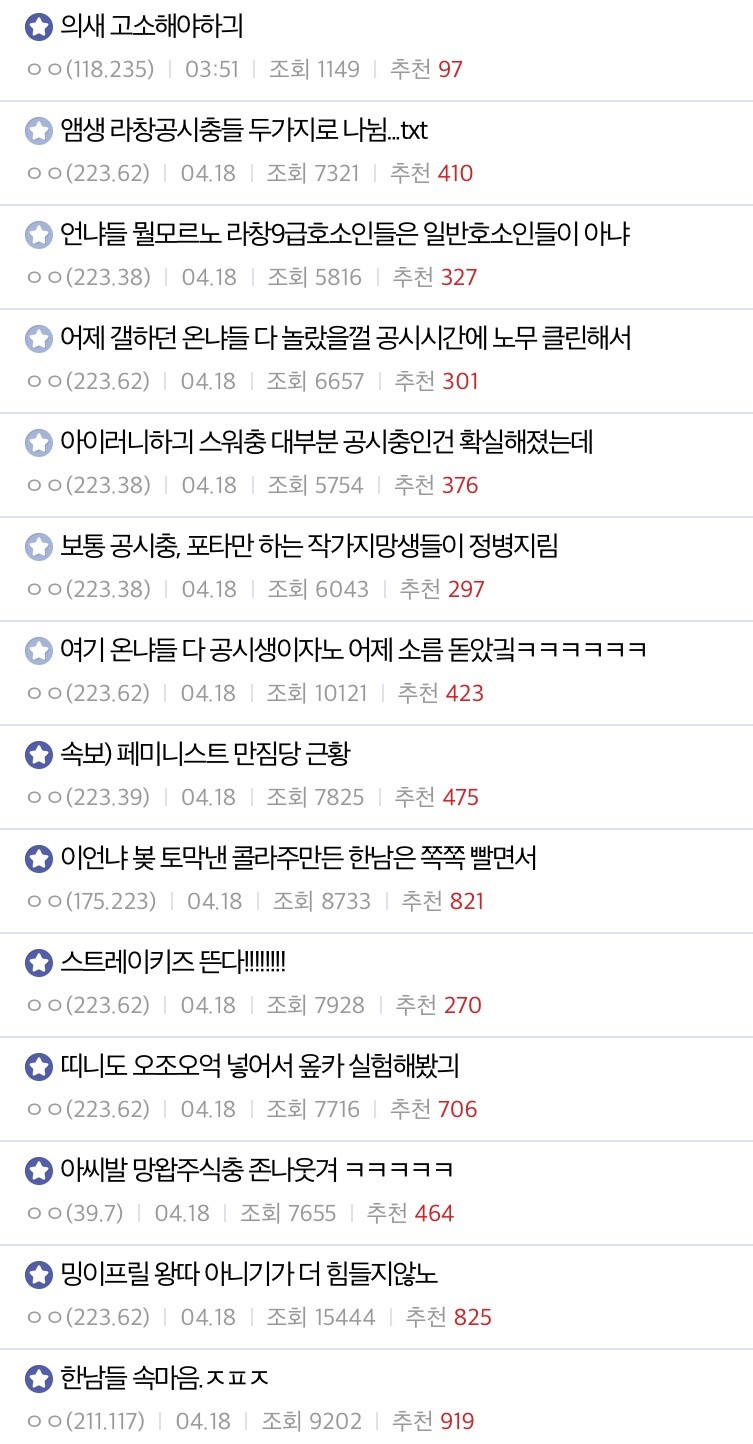Screen dimensions: 753x1444
Task: Open the post '의새 고소해야하긔'
Action: pyautogui.click(x=150, y=26)
